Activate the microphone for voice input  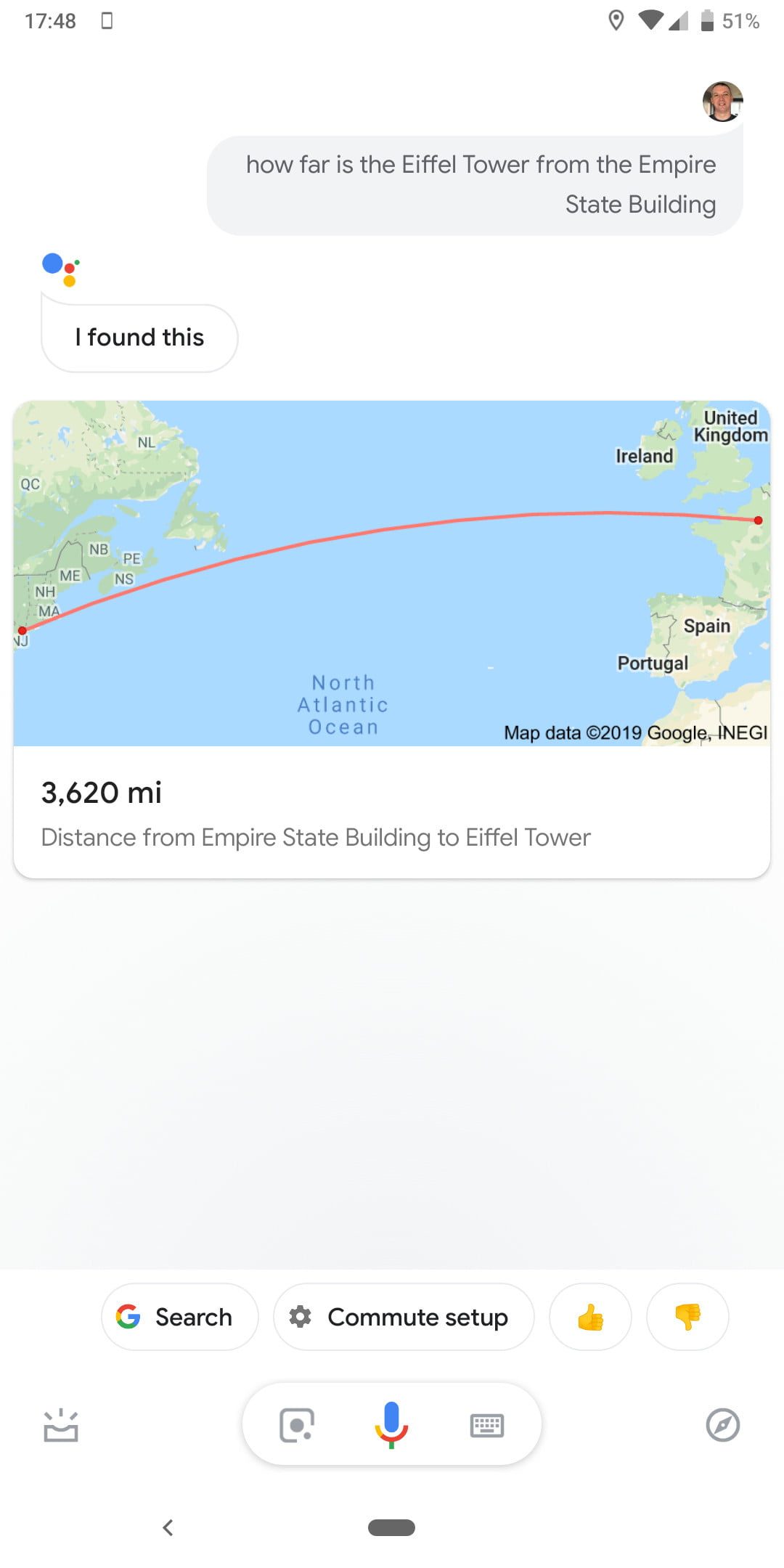391,1424
